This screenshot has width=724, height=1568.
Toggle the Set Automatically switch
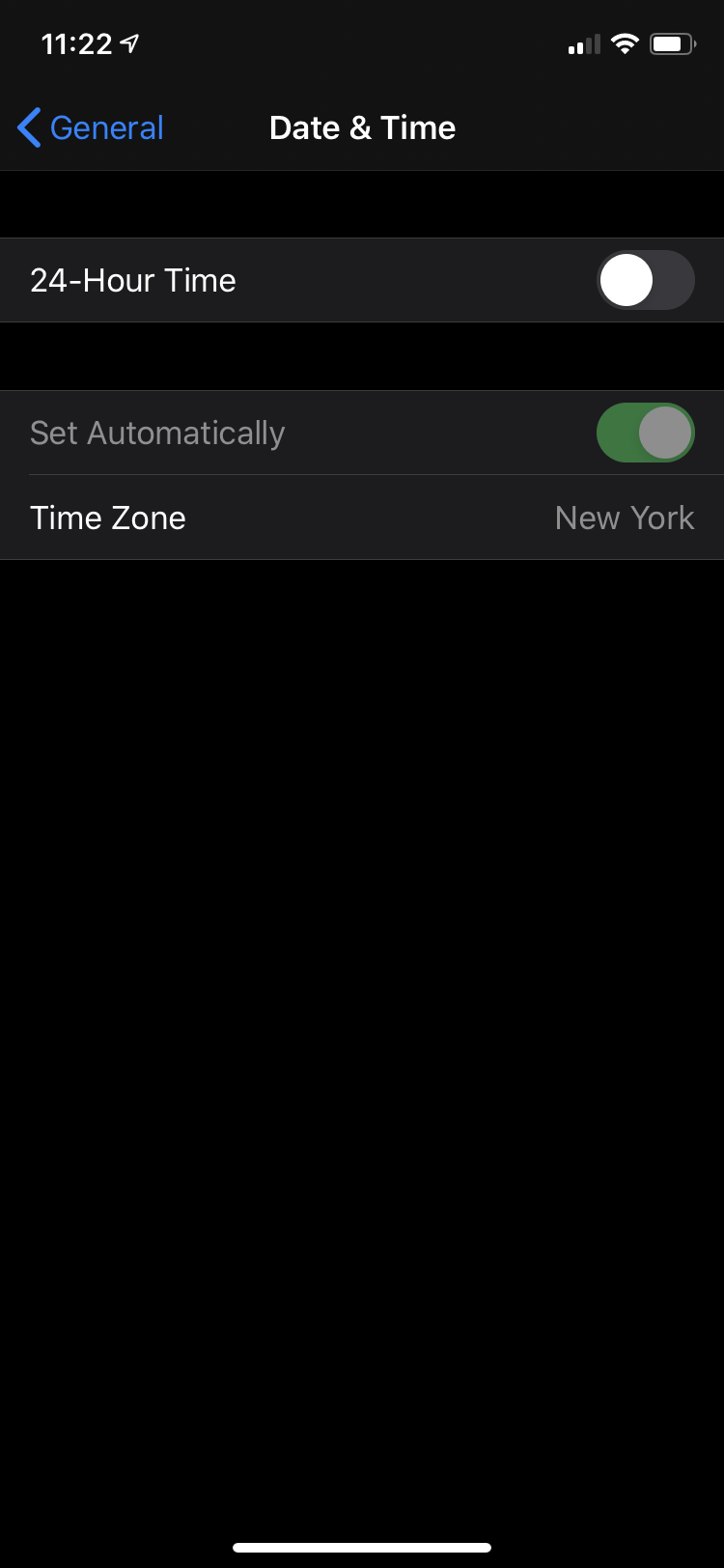click(x=645, y=433)
